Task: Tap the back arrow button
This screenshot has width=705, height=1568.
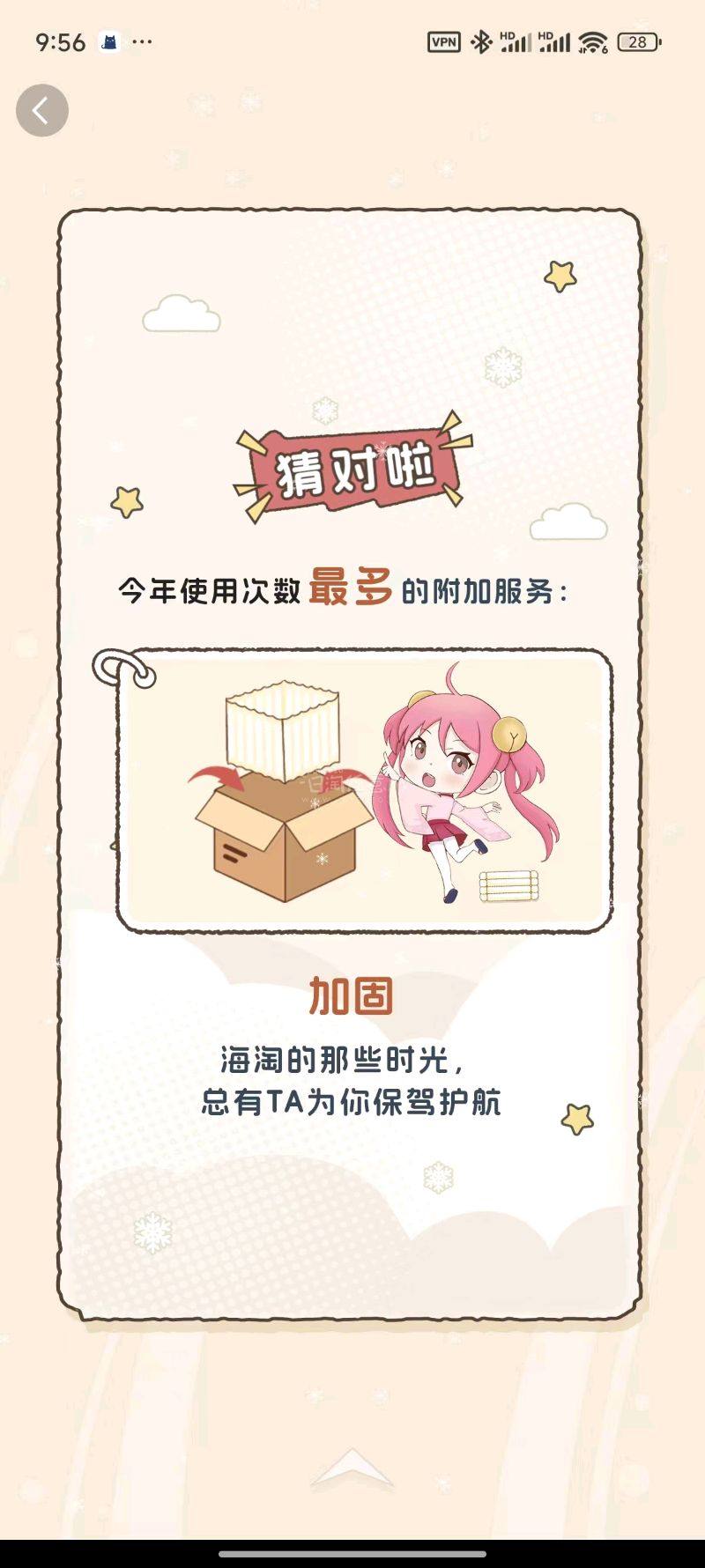Action: pos(41,111)
